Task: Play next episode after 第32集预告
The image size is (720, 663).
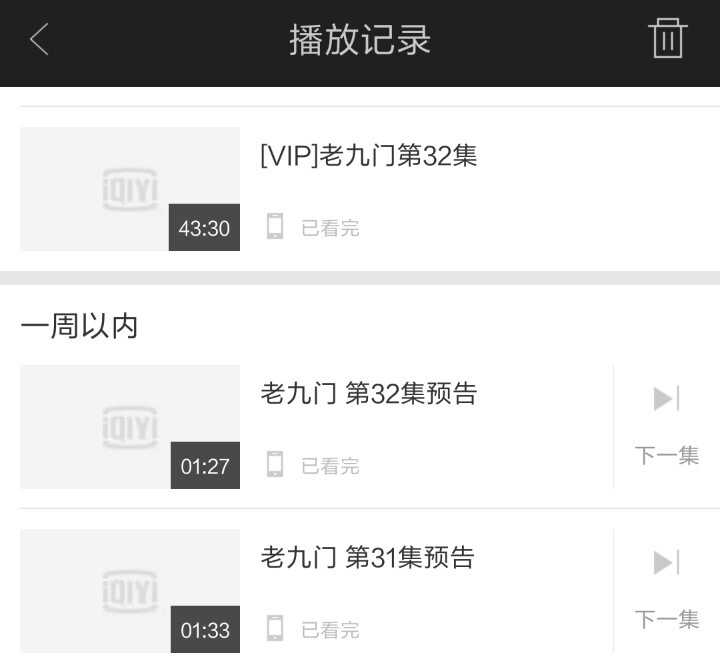Action: click(x=666, y=426)
